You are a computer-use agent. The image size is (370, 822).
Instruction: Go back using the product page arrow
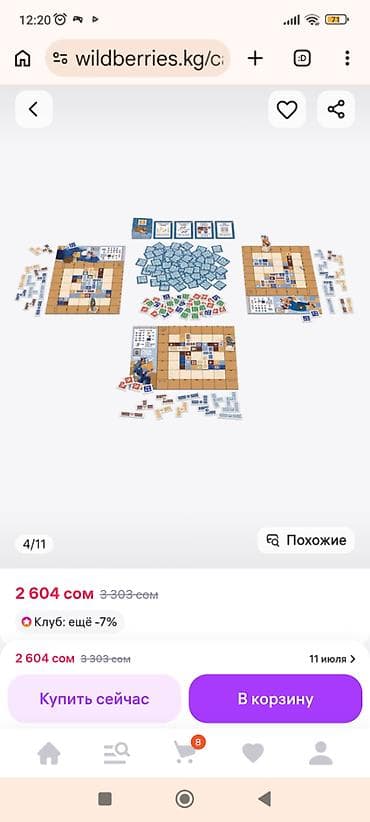tap(34, 109)
